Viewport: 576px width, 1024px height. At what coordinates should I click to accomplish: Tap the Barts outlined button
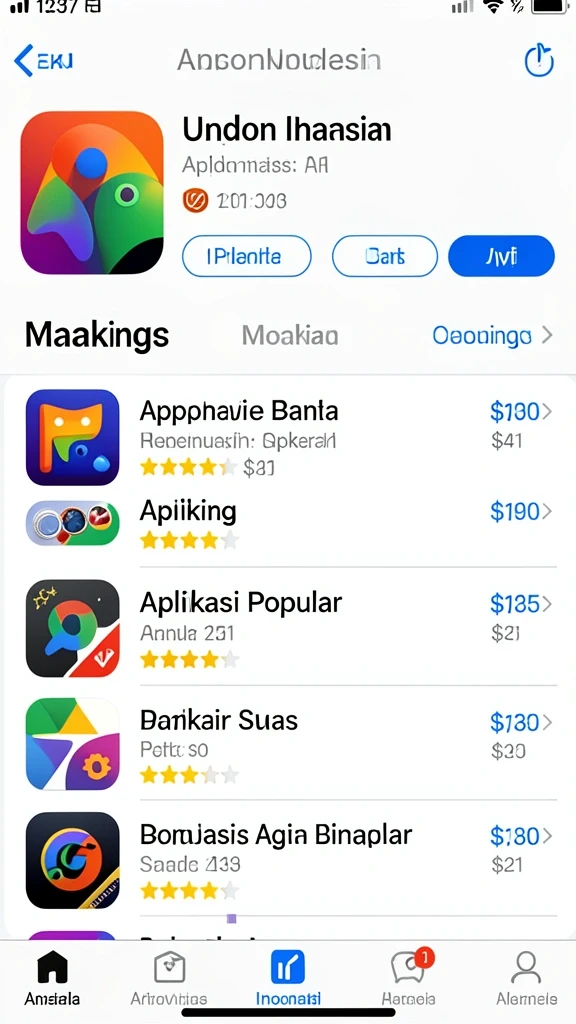point(385,256)
